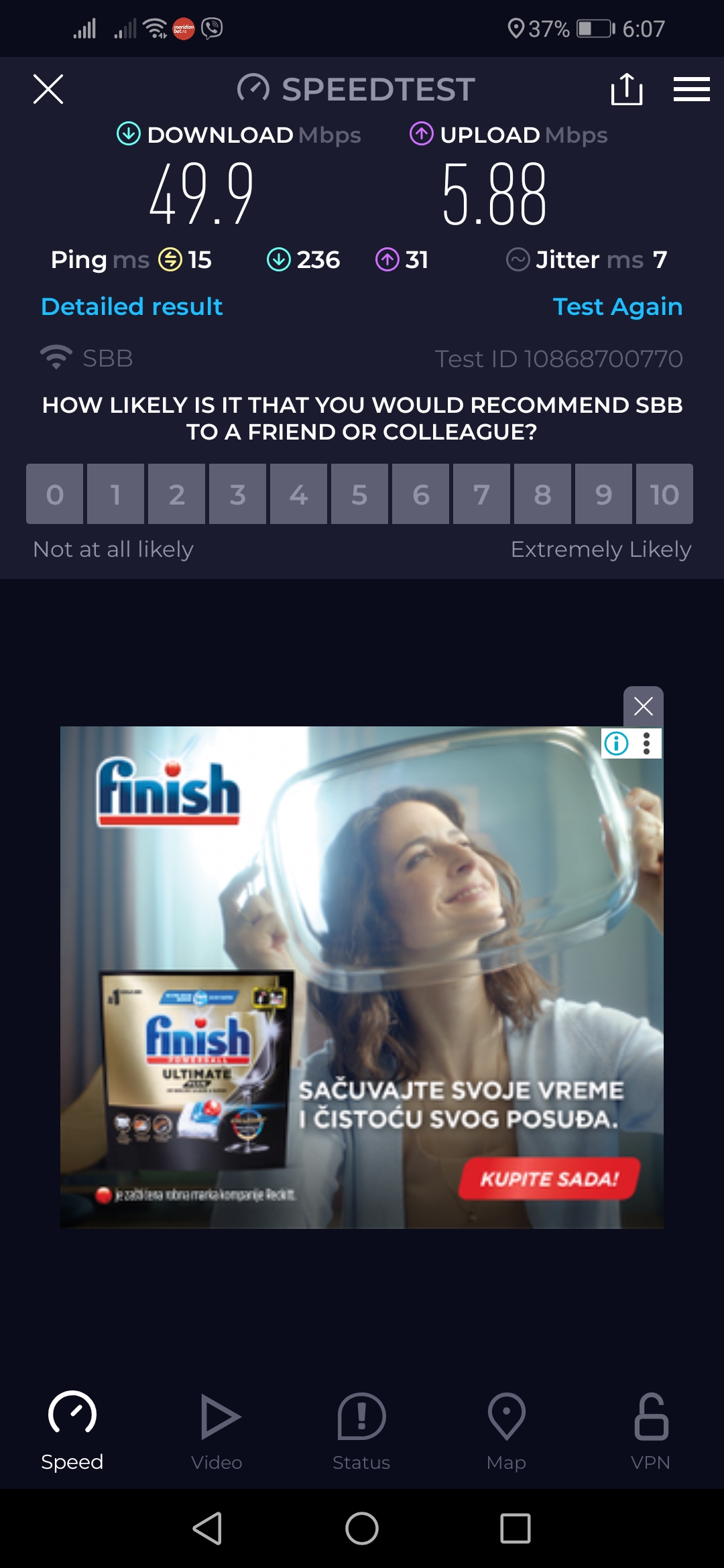Screen dimensions: 724x1568
Task: Rate SBB recommendation as 10
Action: tap(664, 495)
